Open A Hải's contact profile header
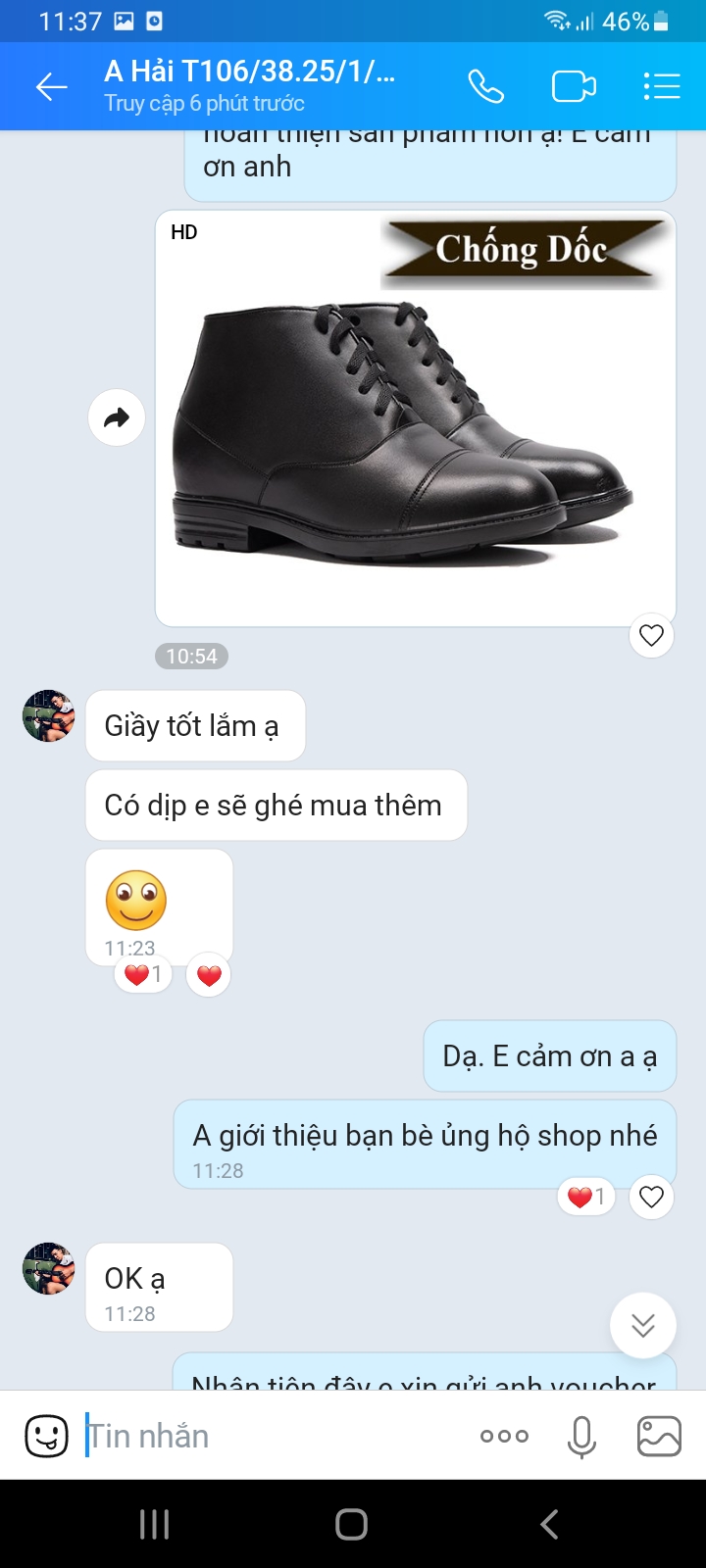706x1568 pixels. 250,85
